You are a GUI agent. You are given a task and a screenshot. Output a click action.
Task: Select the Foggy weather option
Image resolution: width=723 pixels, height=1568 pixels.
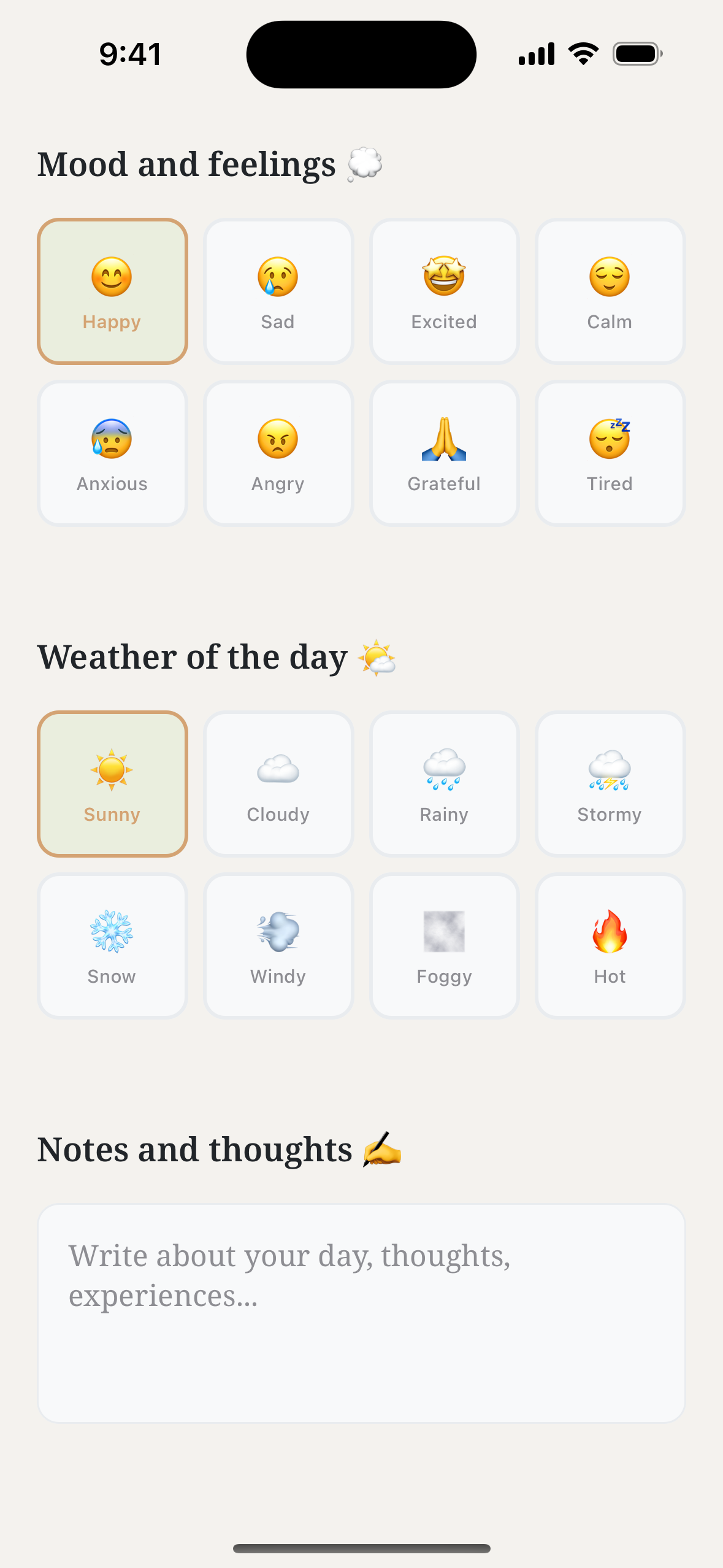444,945
